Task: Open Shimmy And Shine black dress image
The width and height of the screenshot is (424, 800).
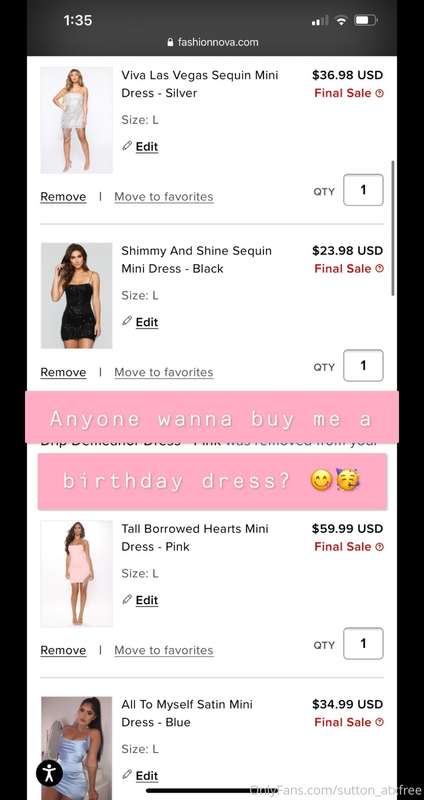Action: 77,295
